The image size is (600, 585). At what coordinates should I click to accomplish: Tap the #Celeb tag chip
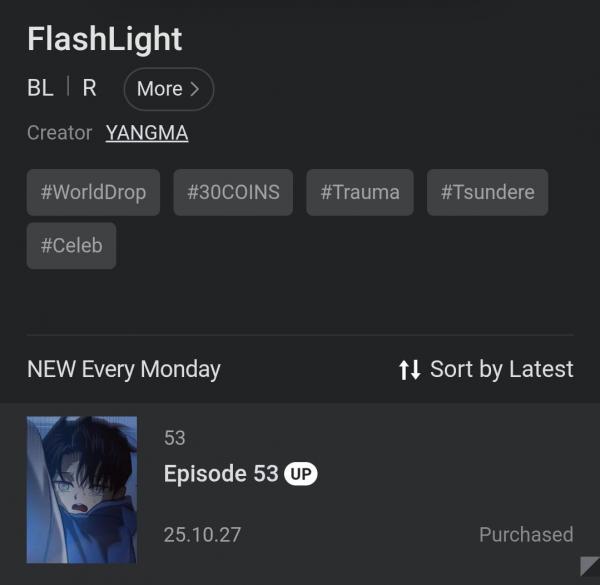click(x=71, y=246)
